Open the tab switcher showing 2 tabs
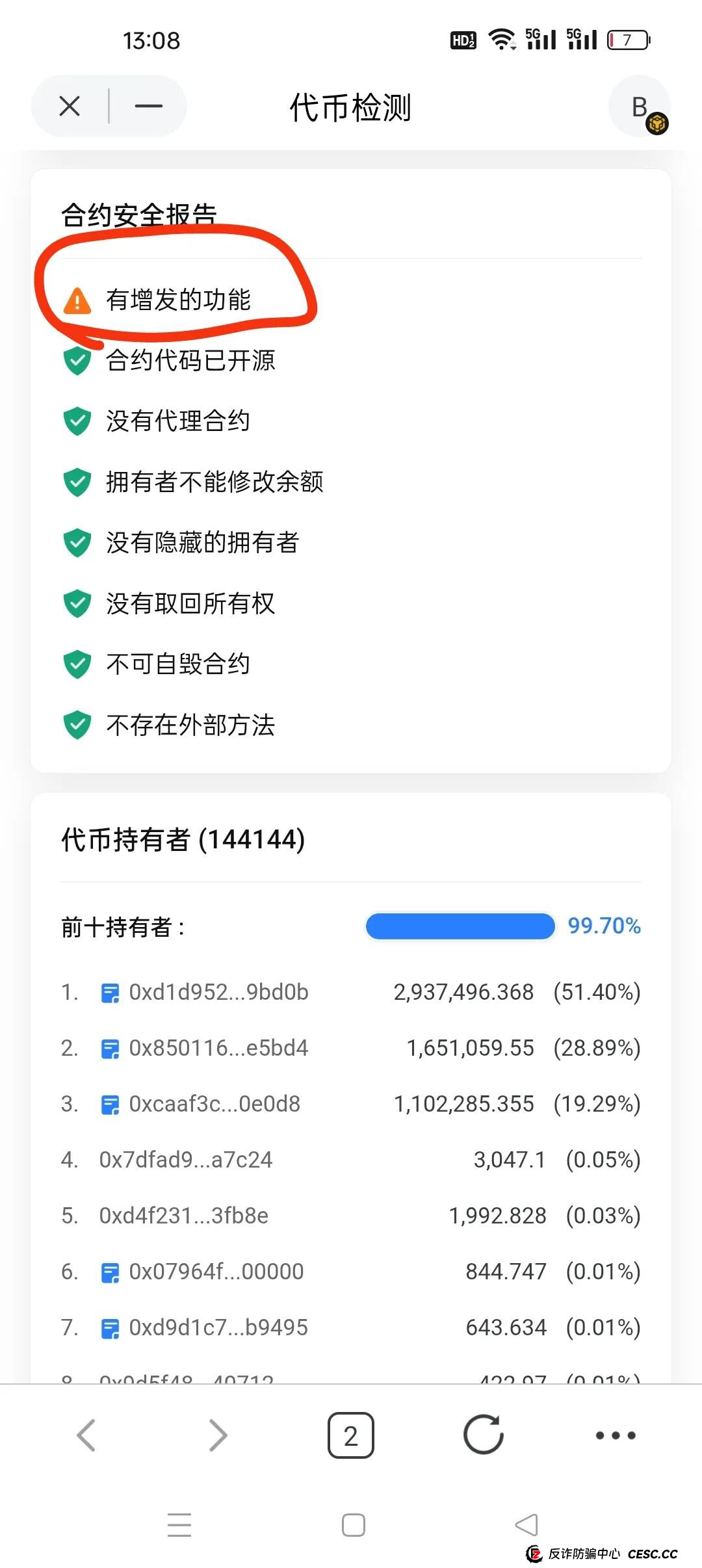Viewport: 702px width, 1568px height. 351,1435
